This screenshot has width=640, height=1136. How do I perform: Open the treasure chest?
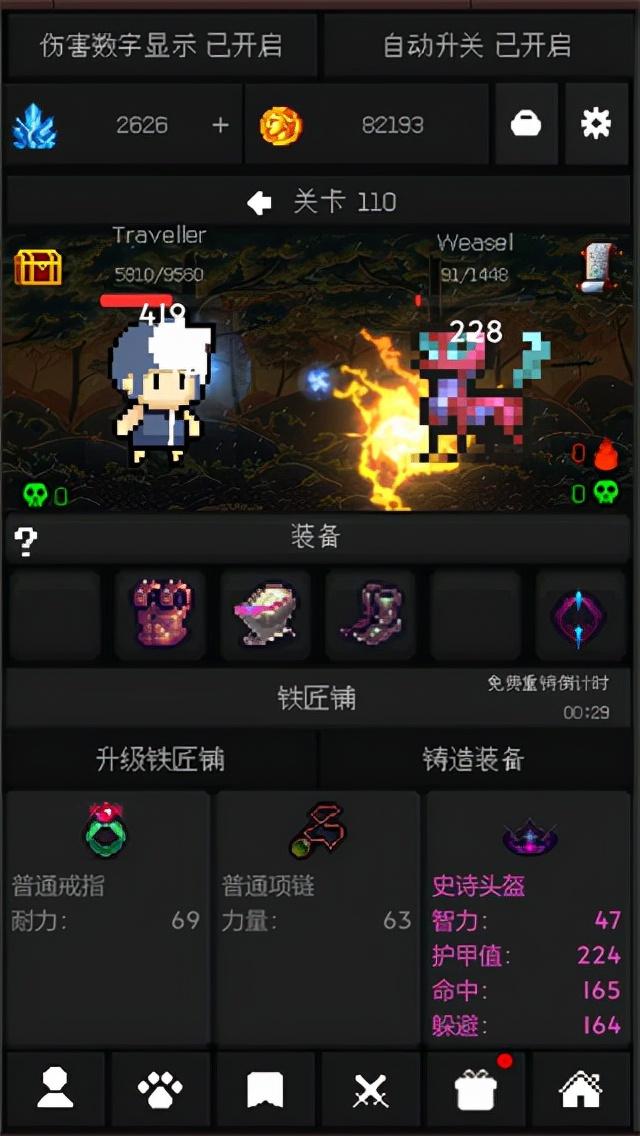coord(38,267)
